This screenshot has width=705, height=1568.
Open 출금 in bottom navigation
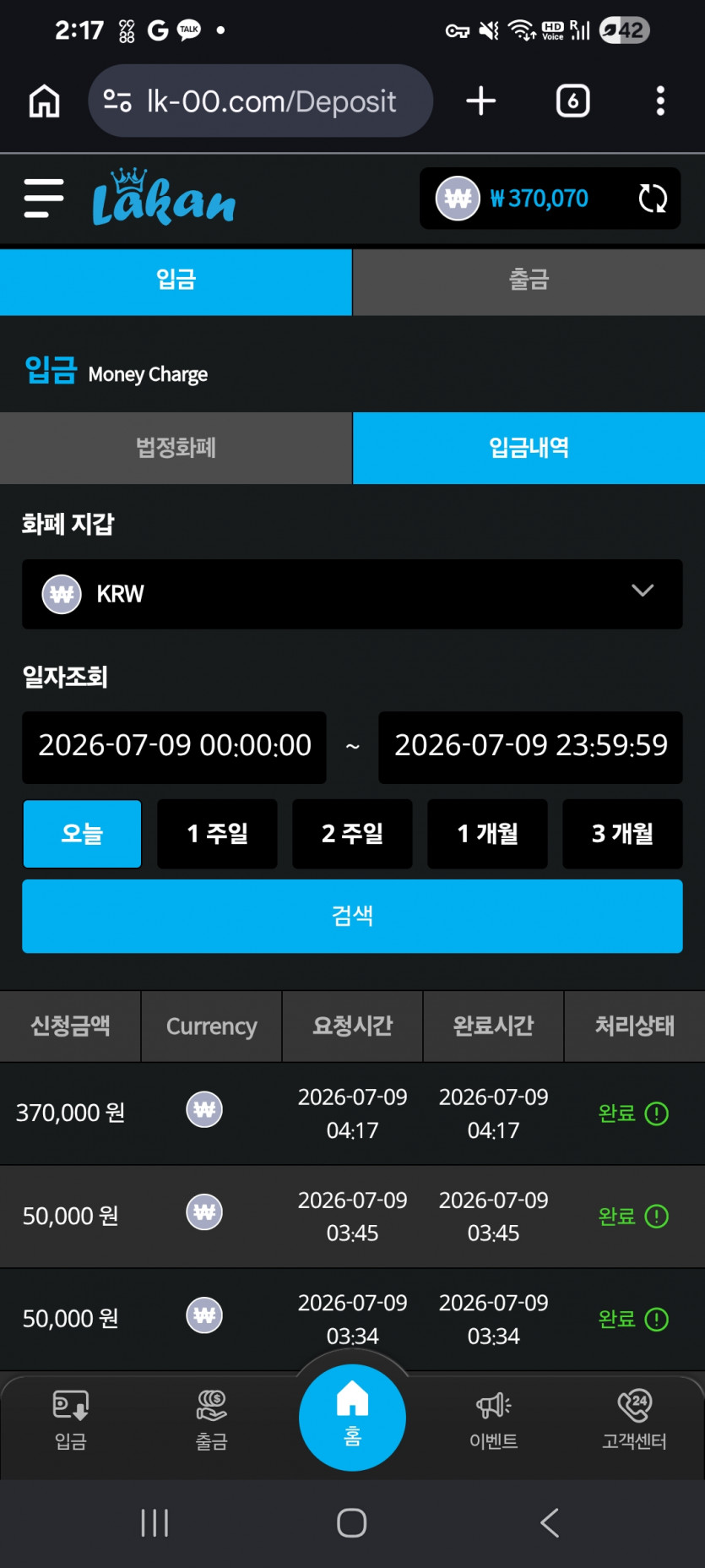[x=212, y=1420]
